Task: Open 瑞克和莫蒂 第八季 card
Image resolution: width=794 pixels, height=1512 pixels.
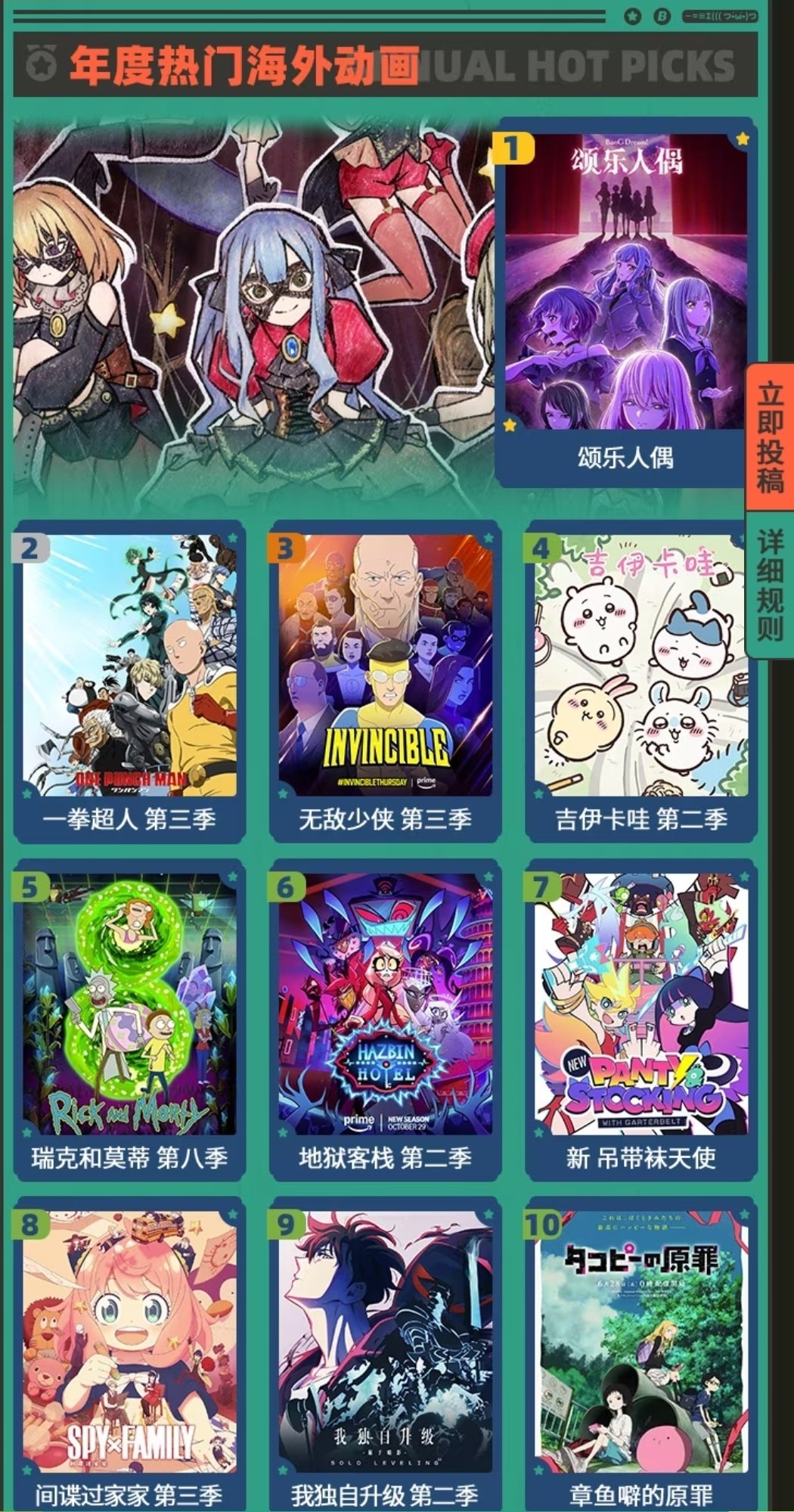Action: [129, 1006]
